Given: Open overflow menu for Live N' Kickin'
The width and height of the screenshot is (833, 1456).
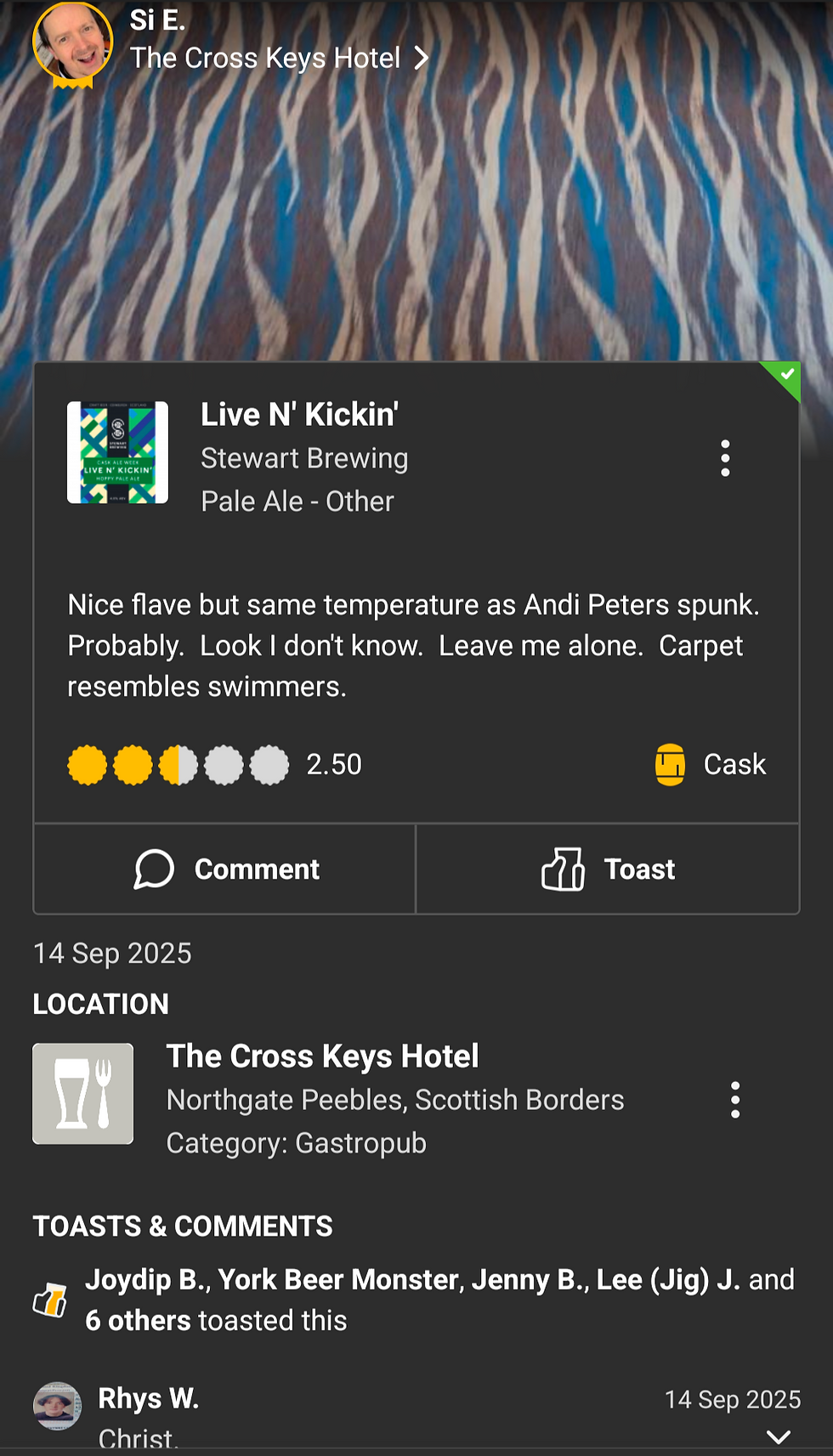Looking at the screenshot, I should click(724, 458).
